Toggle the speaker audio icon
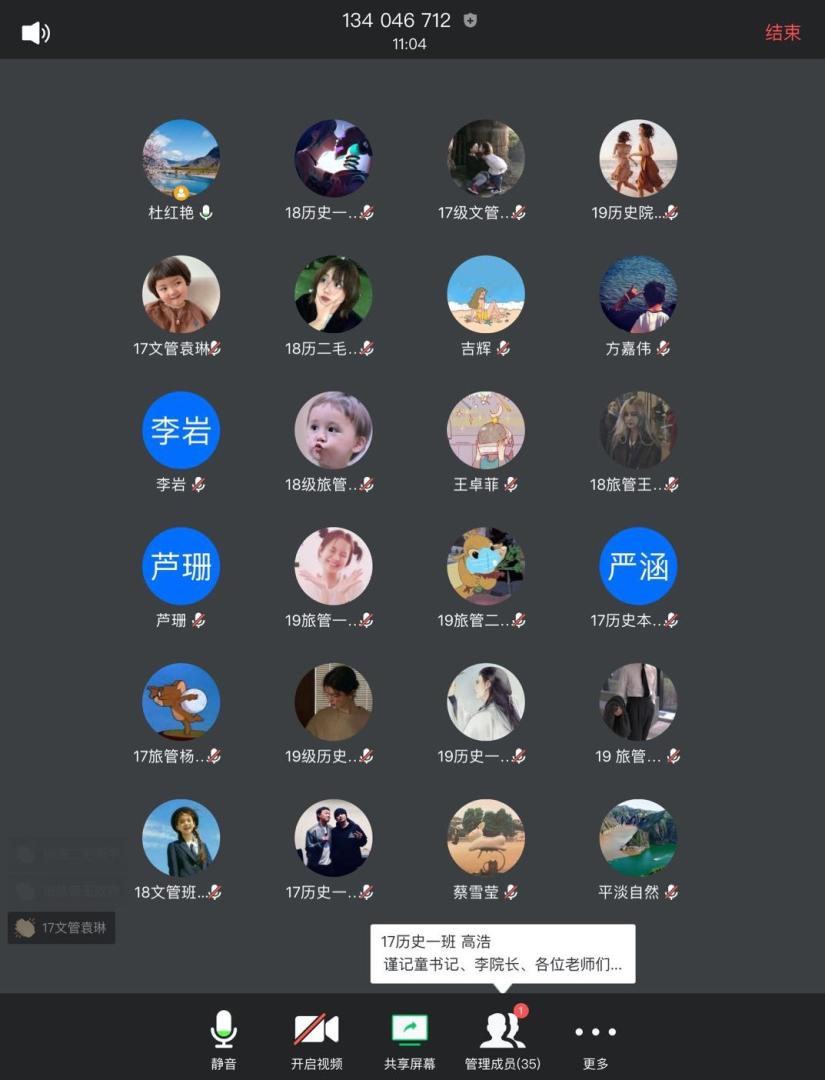 click(x=35, y=33)
